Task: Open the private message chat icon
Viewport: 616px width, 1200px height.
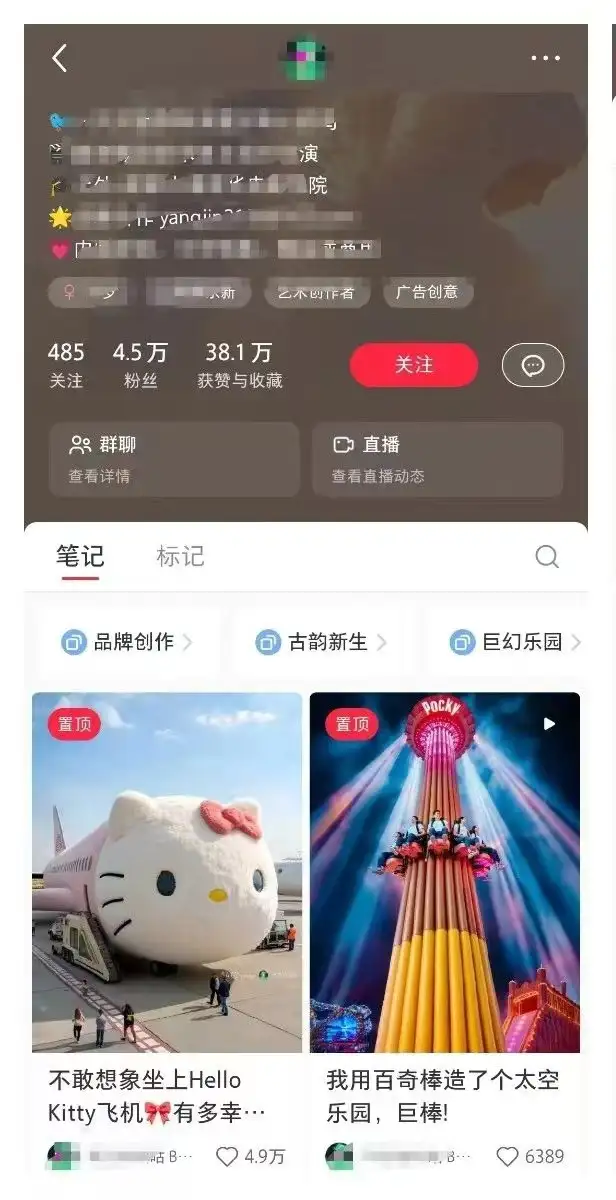Action: [x=533, y=365]
